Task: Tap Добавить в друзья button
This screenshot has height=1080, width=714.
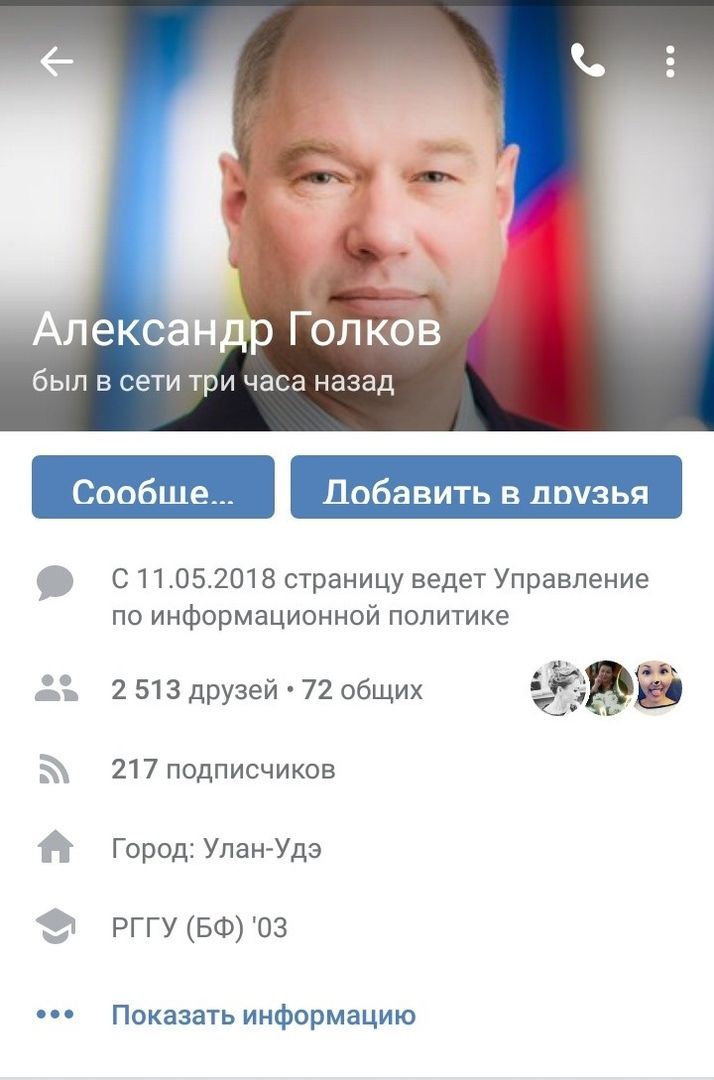Action: point(486,488)
